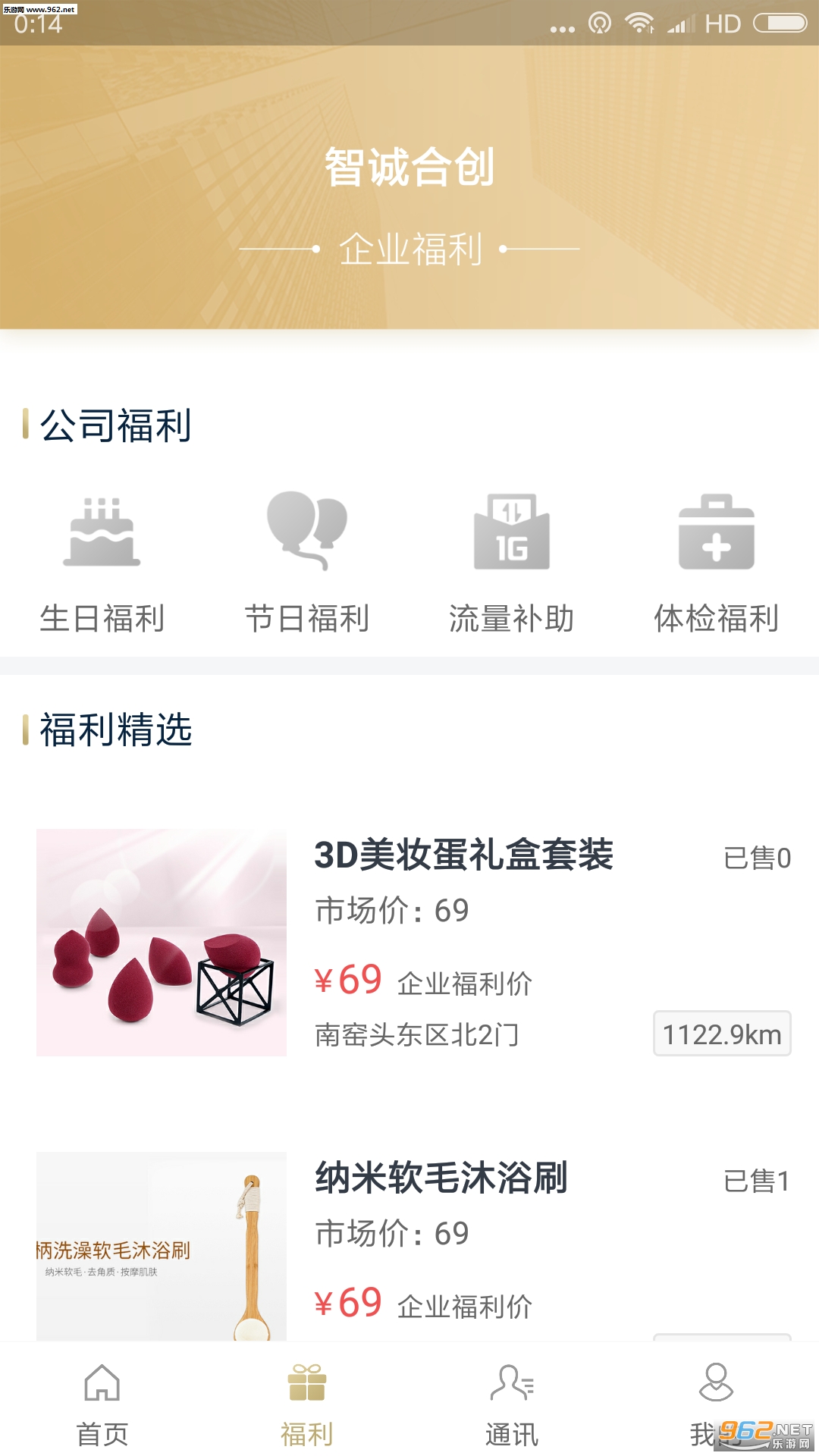This screenshot has width=819, height=1456.
Task: Go to the 首页 home tab
Action: click(102, 1401)
